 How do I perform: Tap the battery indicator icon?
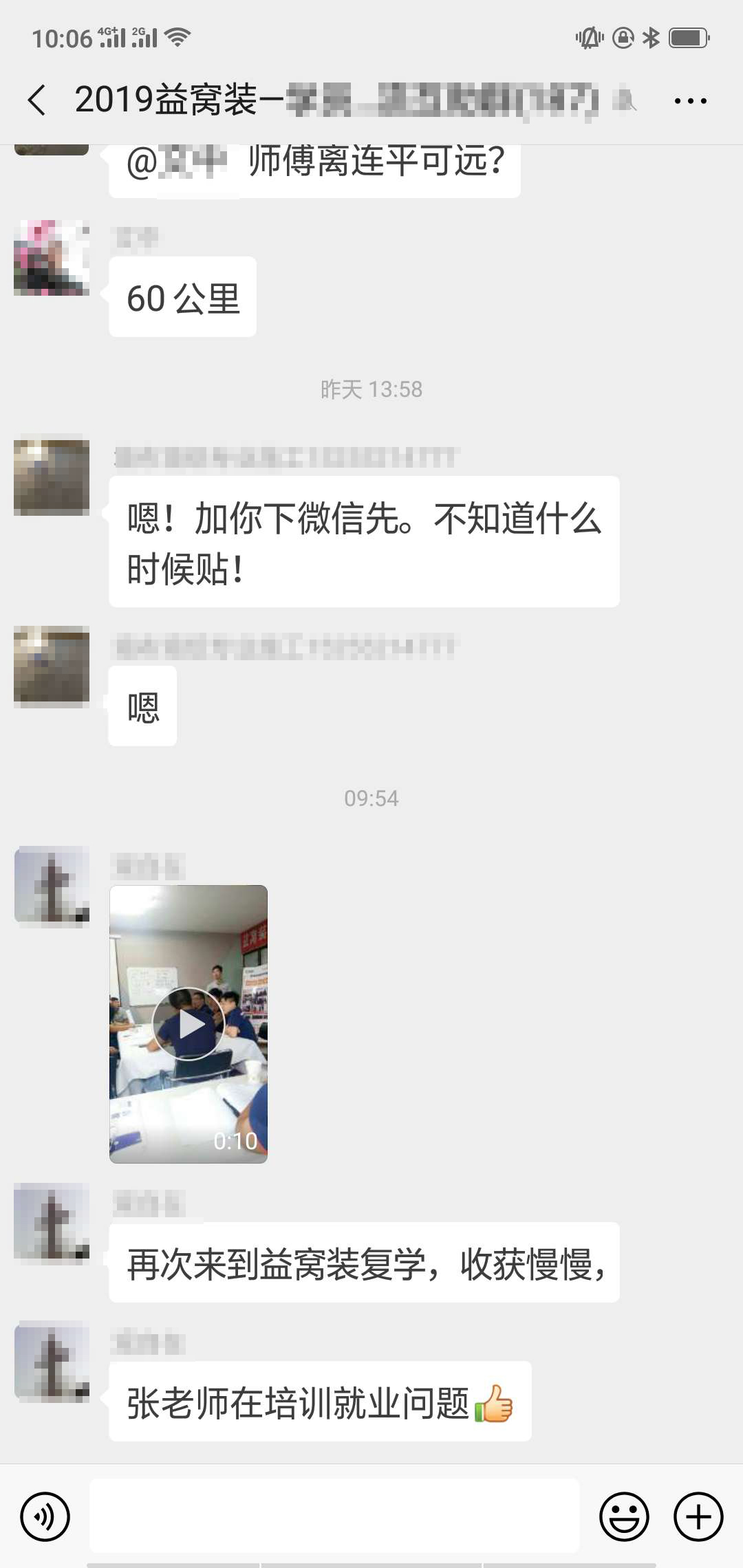(688, 39)
